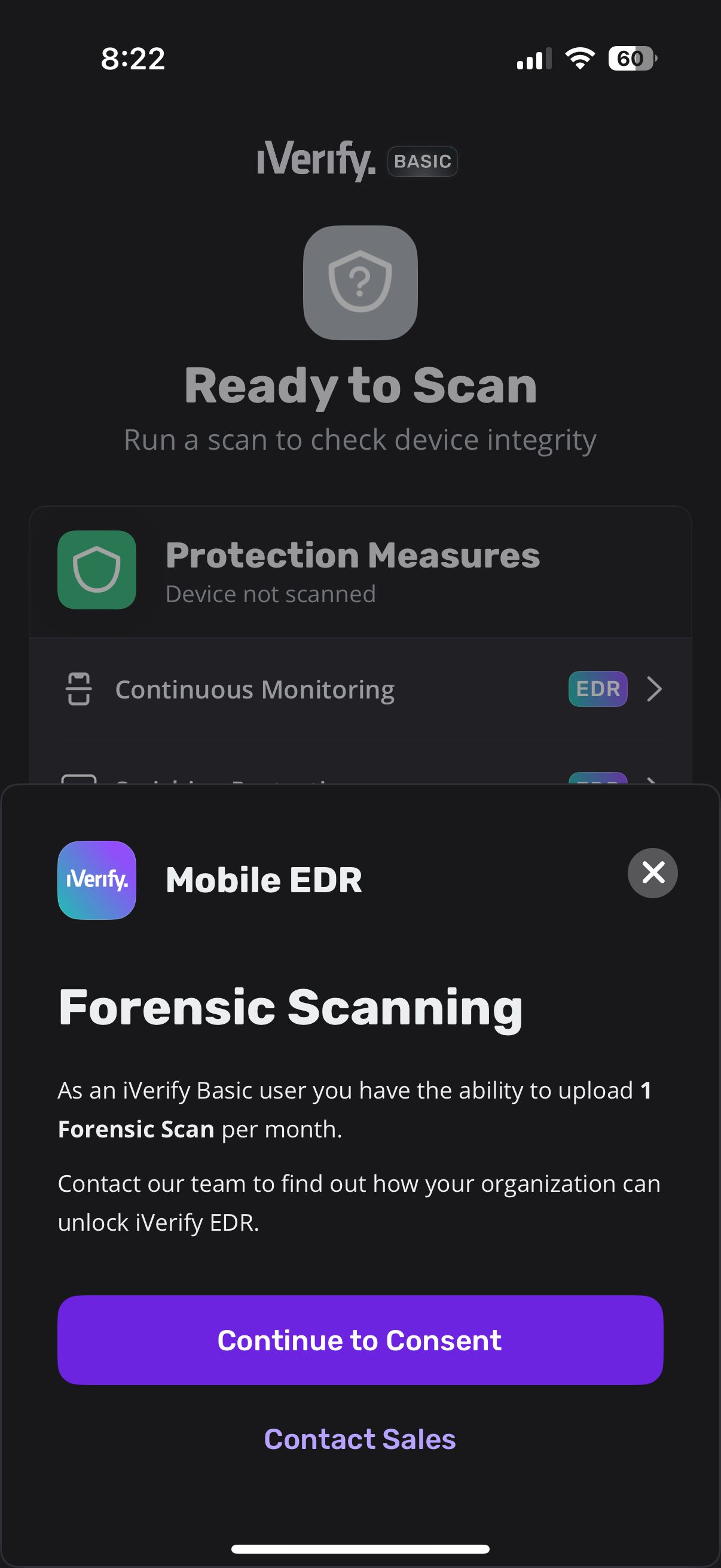Open the chevron on the partially hidden protection row

pyautogui.click(x=652, y=782)
